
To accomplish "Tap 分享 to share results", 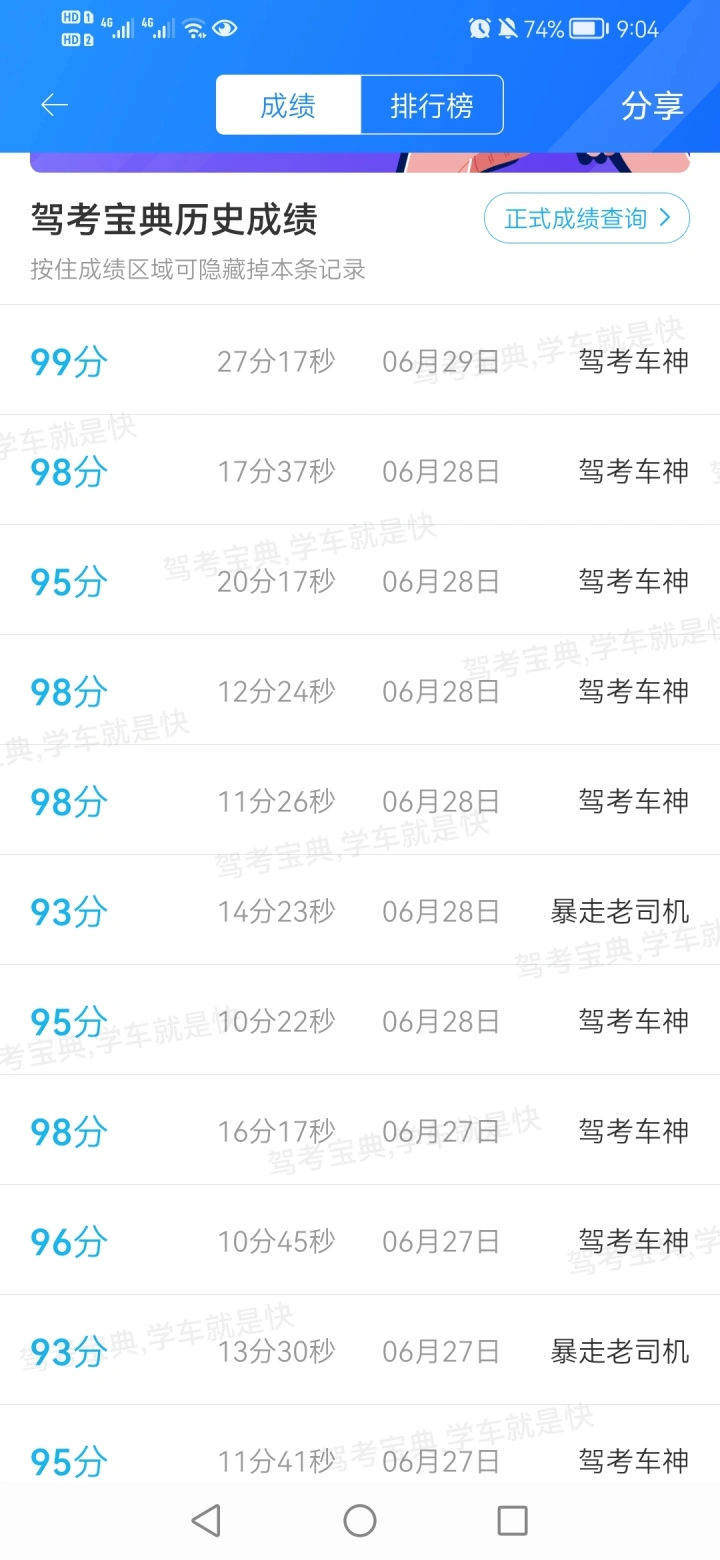I will point(652,105).
